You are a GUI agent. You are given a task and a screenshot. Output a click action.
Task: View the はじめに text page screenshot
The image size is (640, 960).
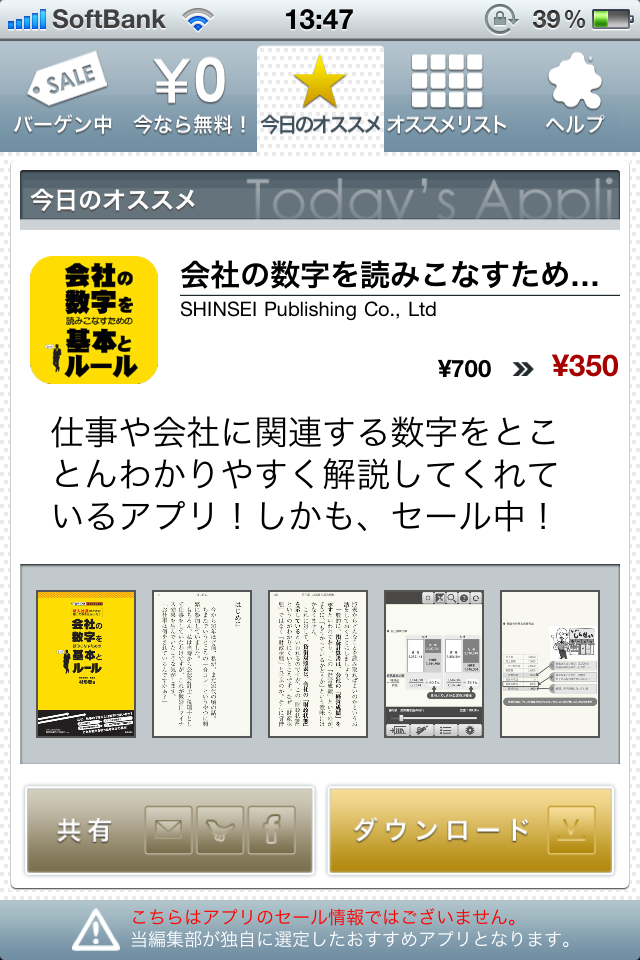(202, 664)
